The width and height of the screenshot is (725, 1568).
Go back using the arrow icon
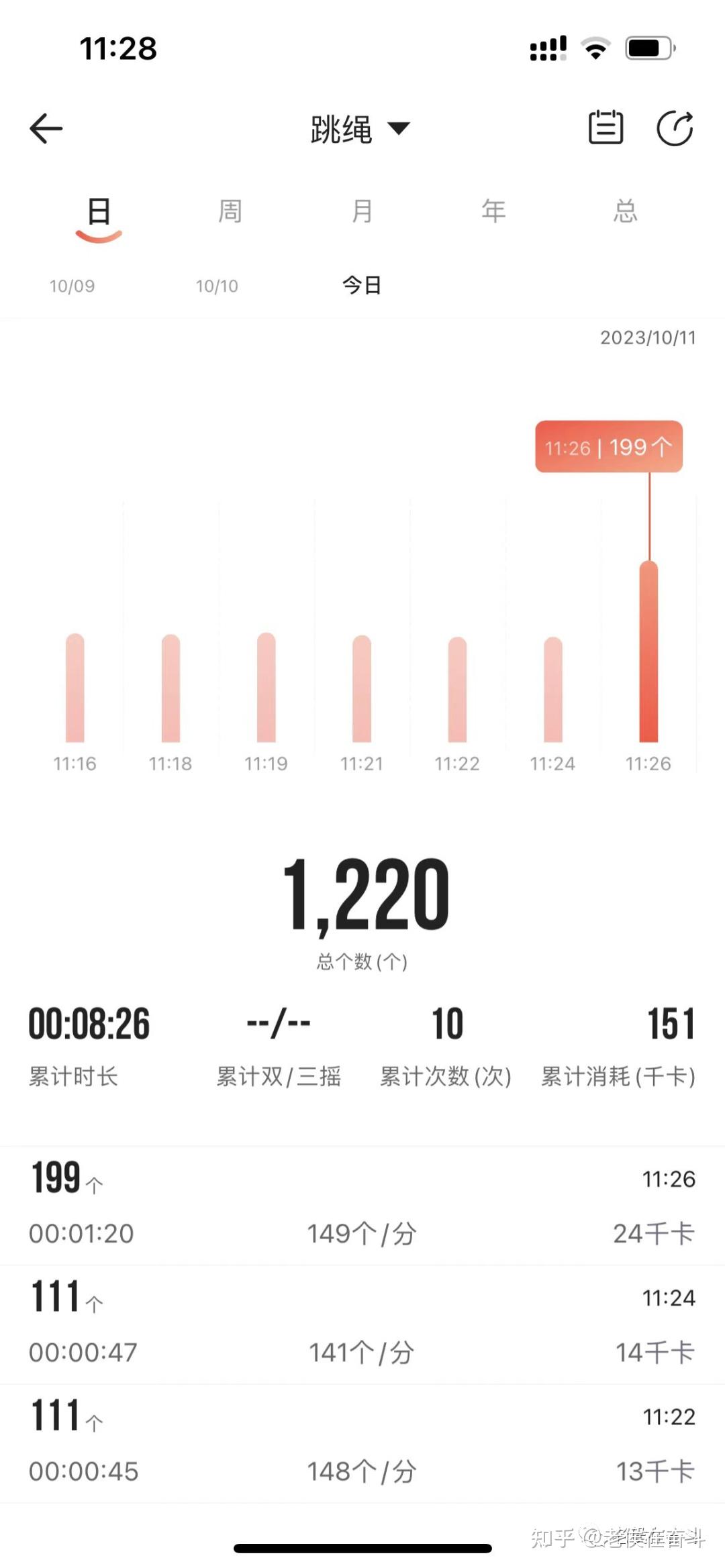tap(46, 128)
